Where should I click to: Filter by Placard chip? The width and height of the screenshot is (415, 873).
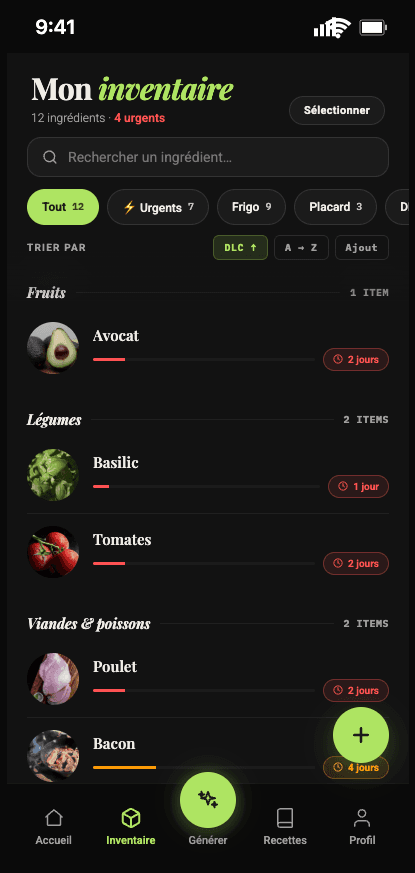coord(335,207)
